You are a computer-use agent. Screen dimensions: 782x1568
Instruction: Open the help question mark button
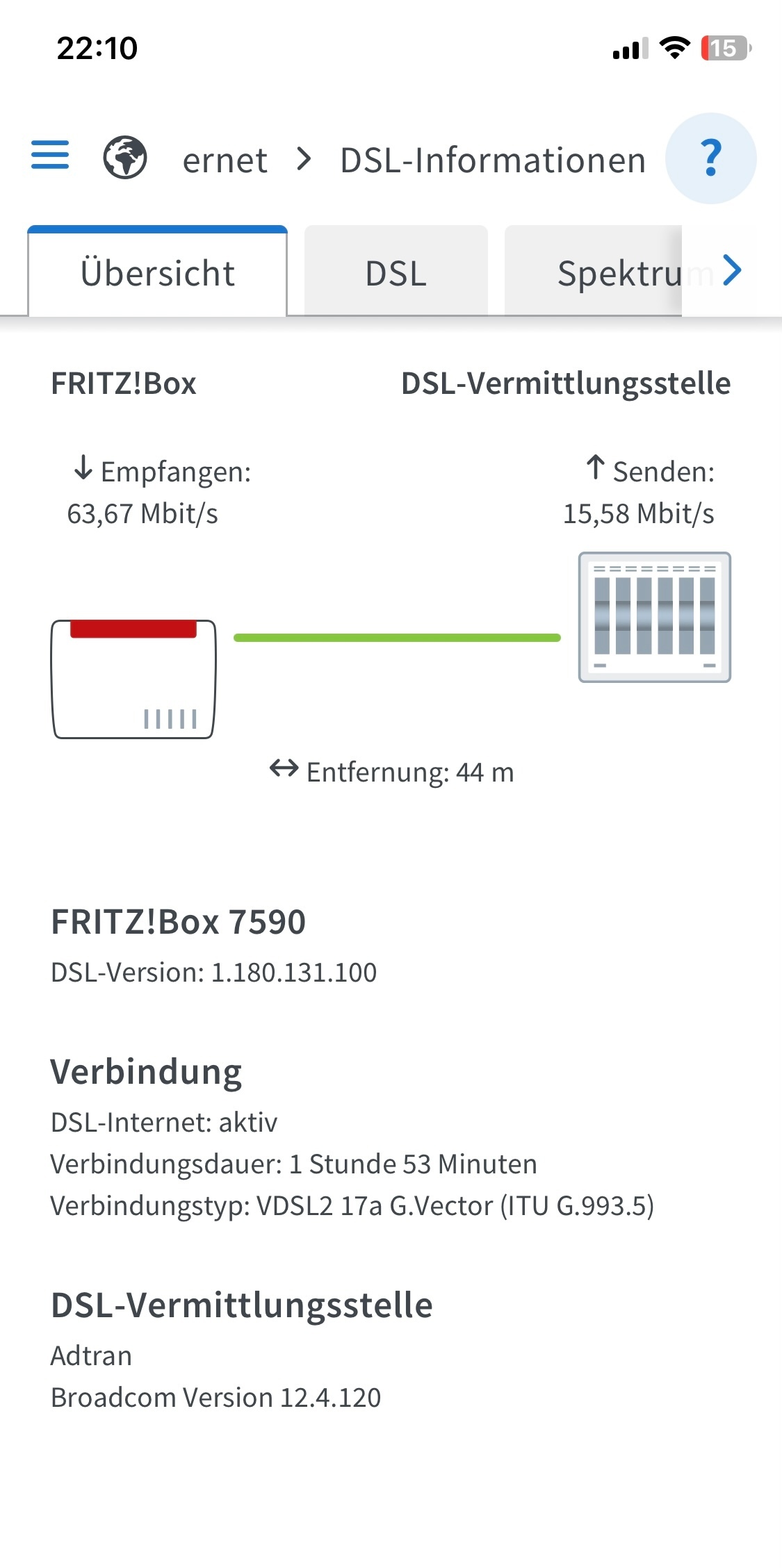(710, 158)
